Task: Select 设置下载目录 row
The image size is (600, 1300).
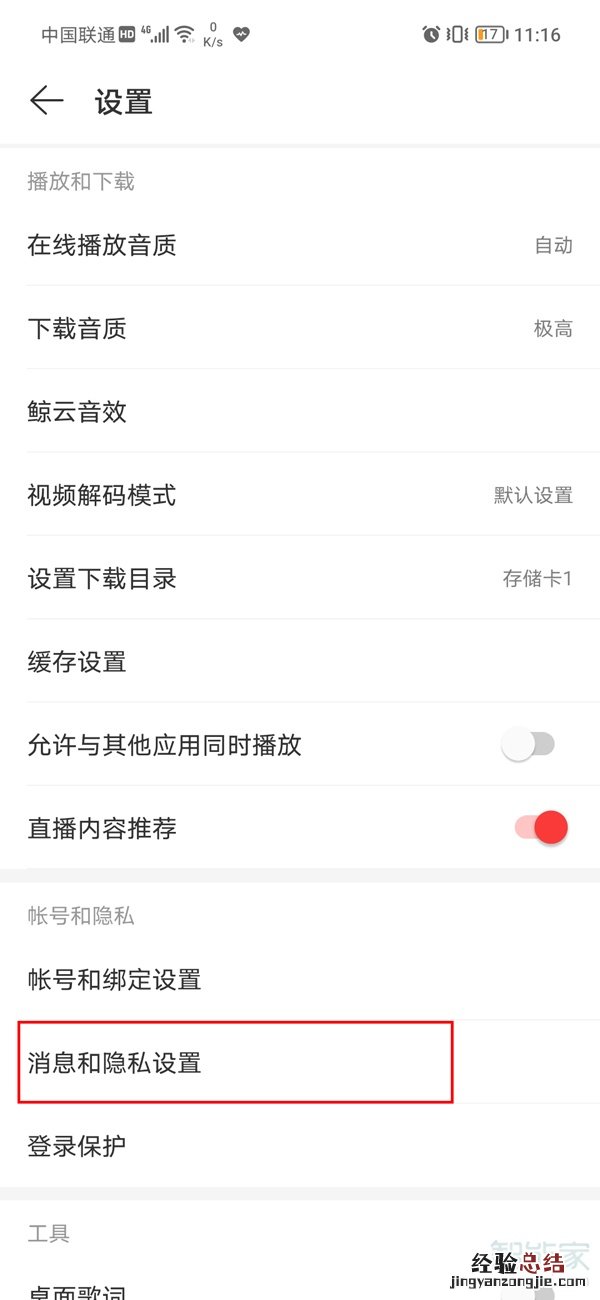Action: (300, 578)
